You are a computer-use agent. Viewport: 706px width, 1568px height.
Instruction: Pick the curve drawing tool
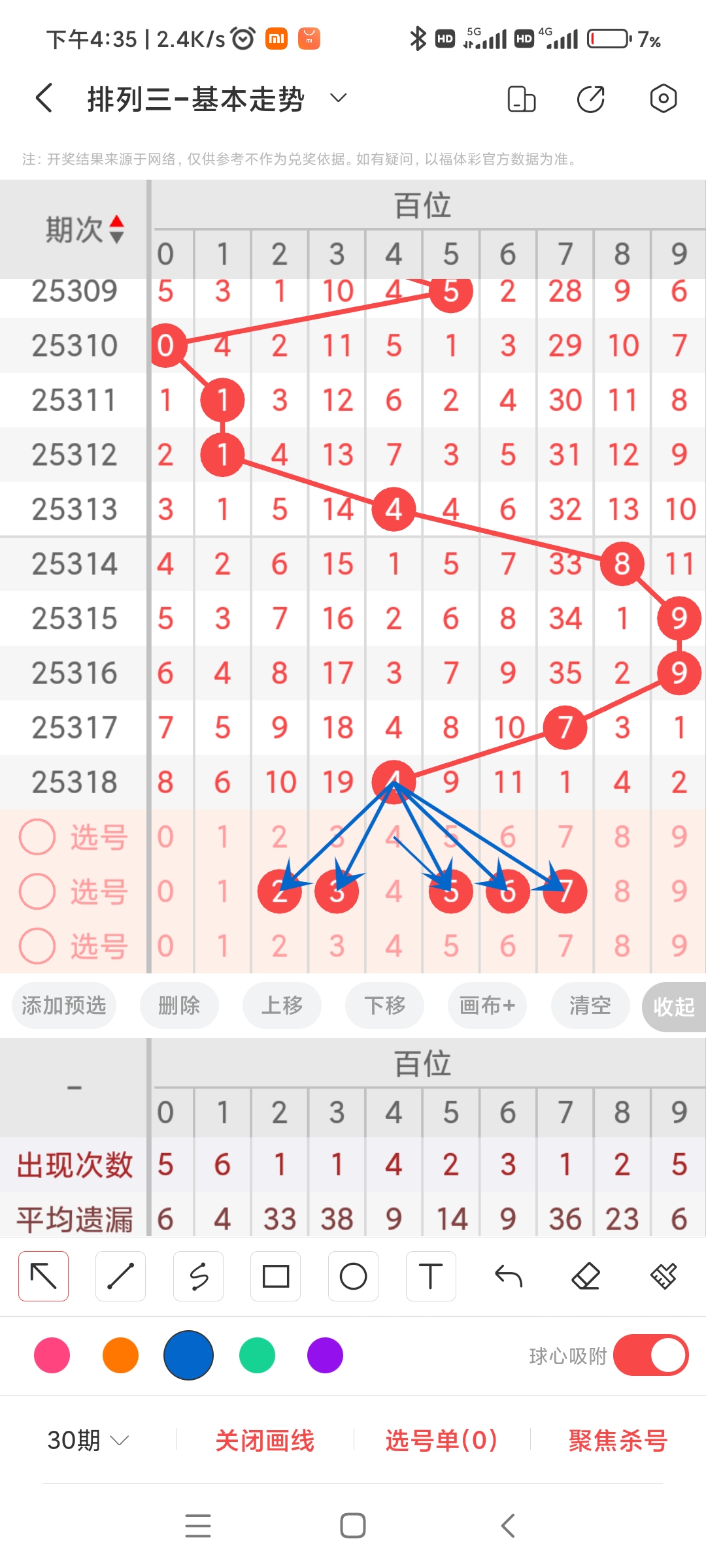(198, 1276)
